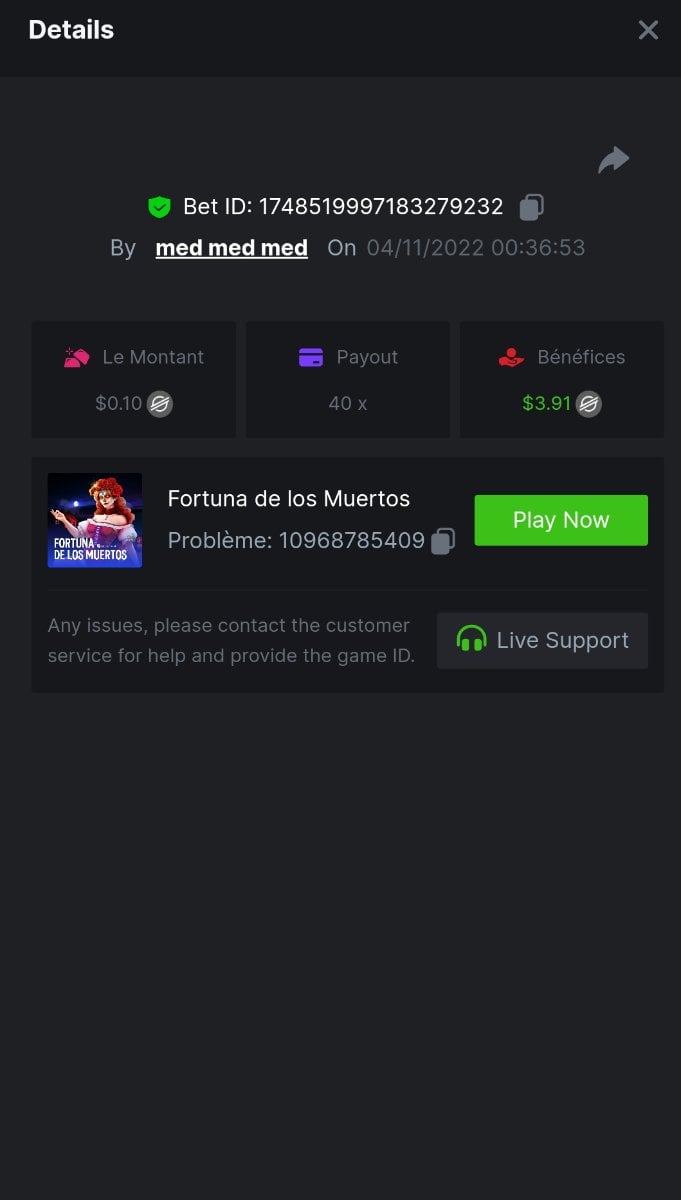Viewport: 681px width, 1200px height.
Task: Copy the Problème game ID
Action: click(443, 541)
